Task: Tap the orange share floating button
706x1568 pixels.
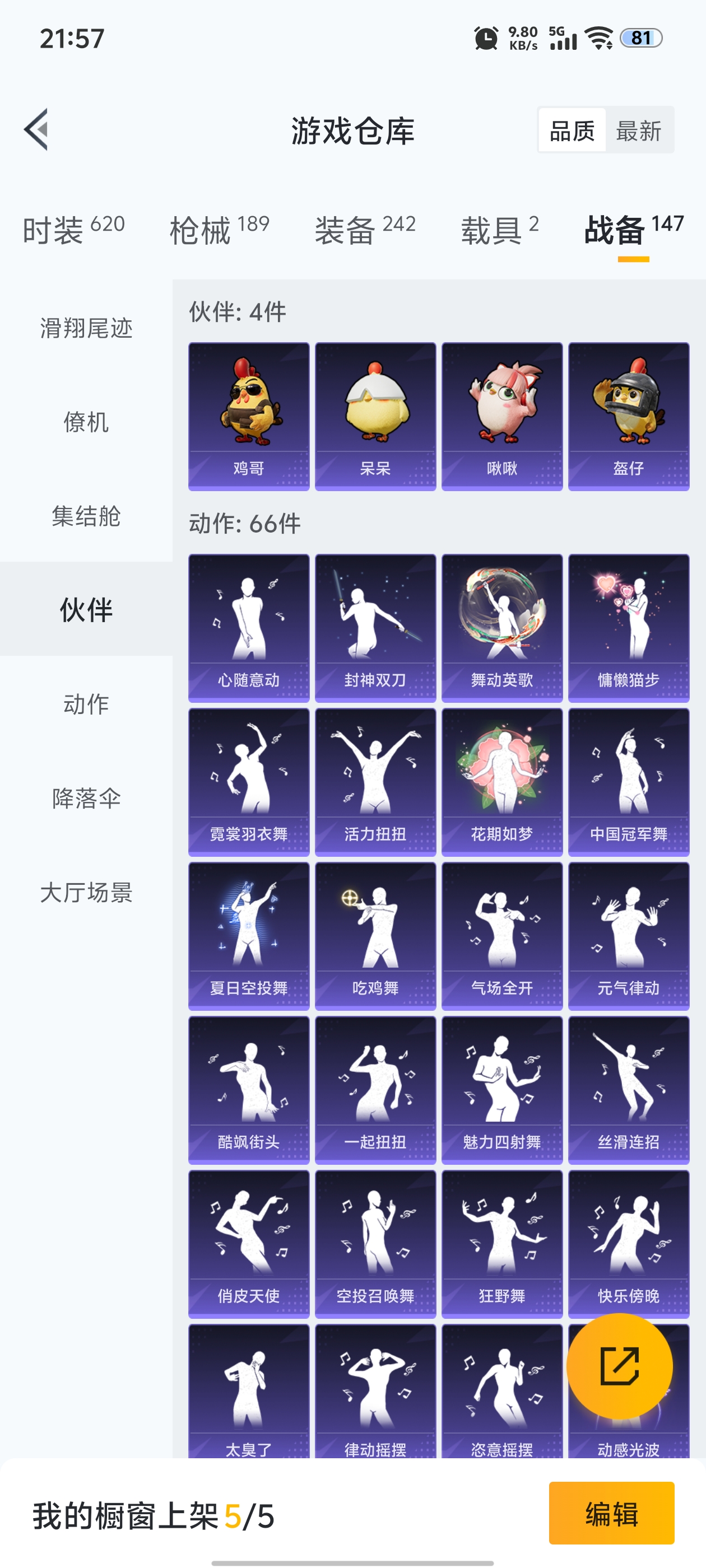Action: pyautogui.click(x=620, y=1366)
